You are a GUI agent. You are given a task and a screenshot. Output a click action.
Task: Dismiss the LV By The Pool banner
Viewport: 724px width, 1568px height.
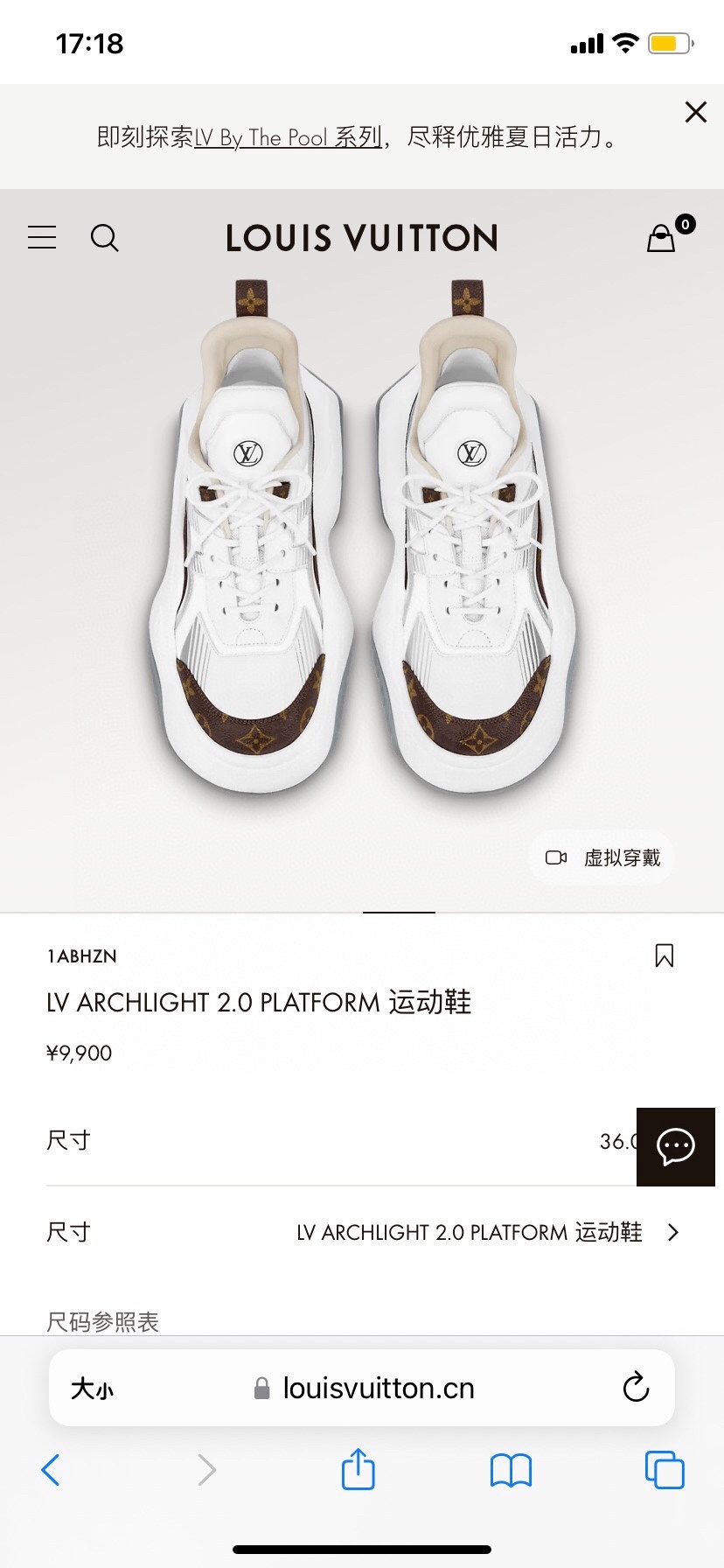point(695,112)
